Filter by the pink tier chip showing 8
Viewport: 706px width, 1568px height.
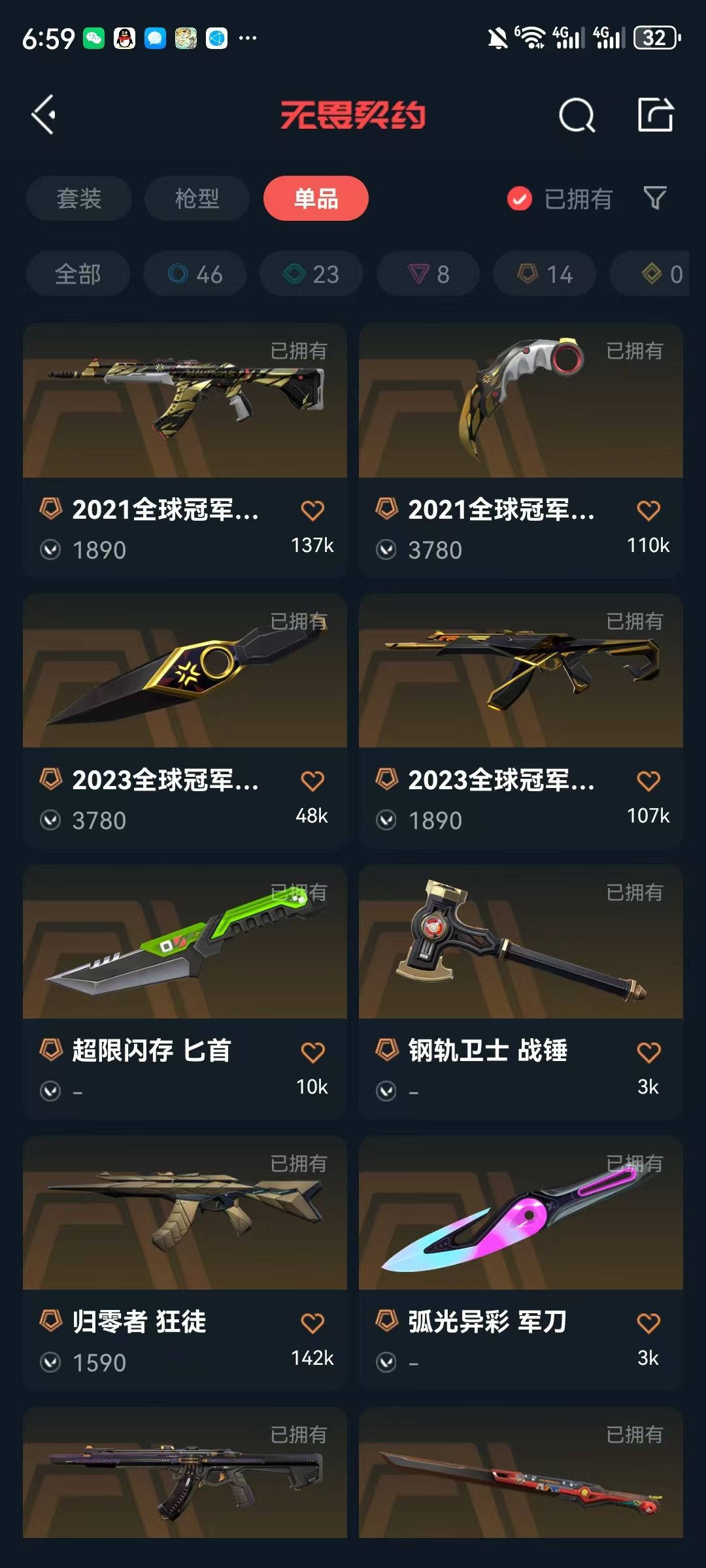pos(428,274)
